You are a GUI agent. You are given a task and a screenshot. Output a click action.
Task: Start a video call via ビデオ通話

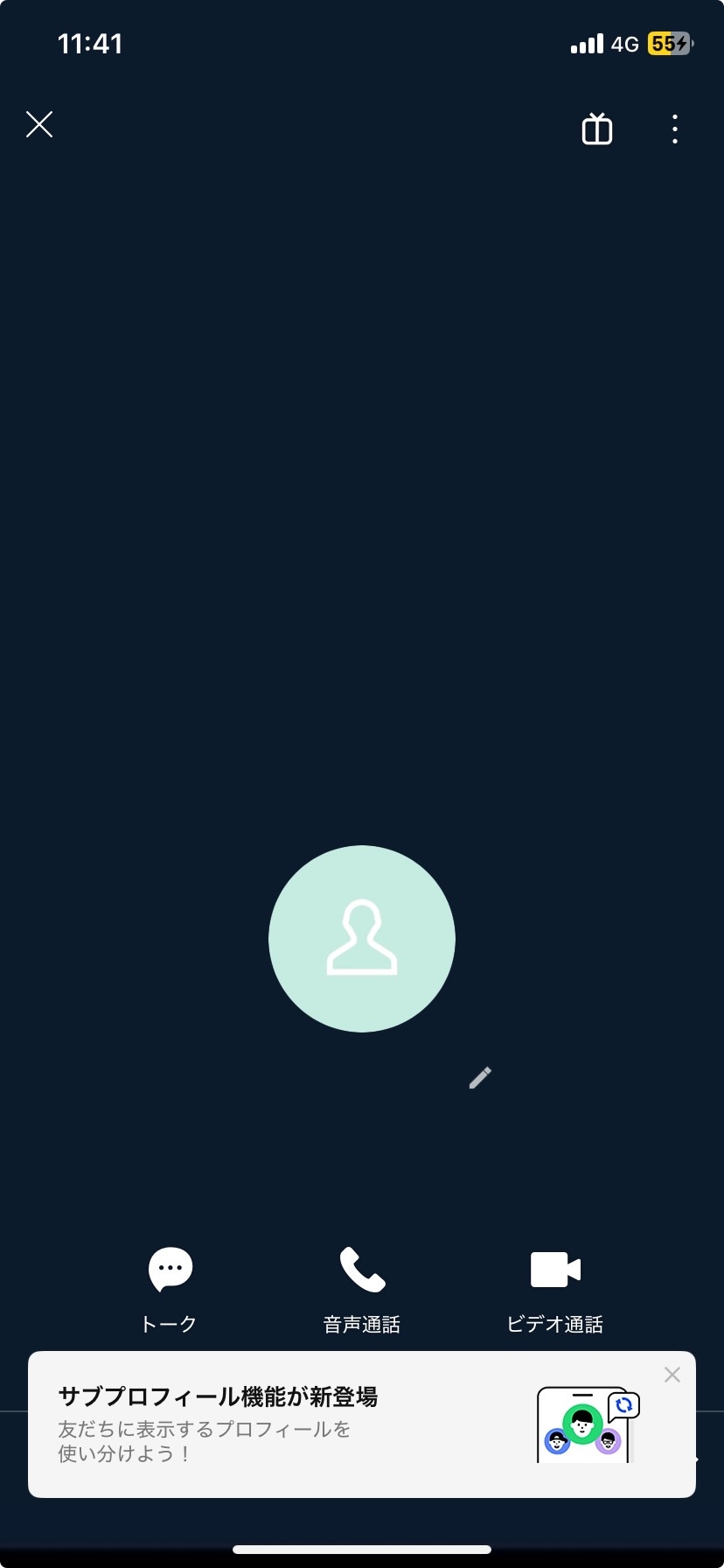pyautogui.click(x=555, y=1288)
